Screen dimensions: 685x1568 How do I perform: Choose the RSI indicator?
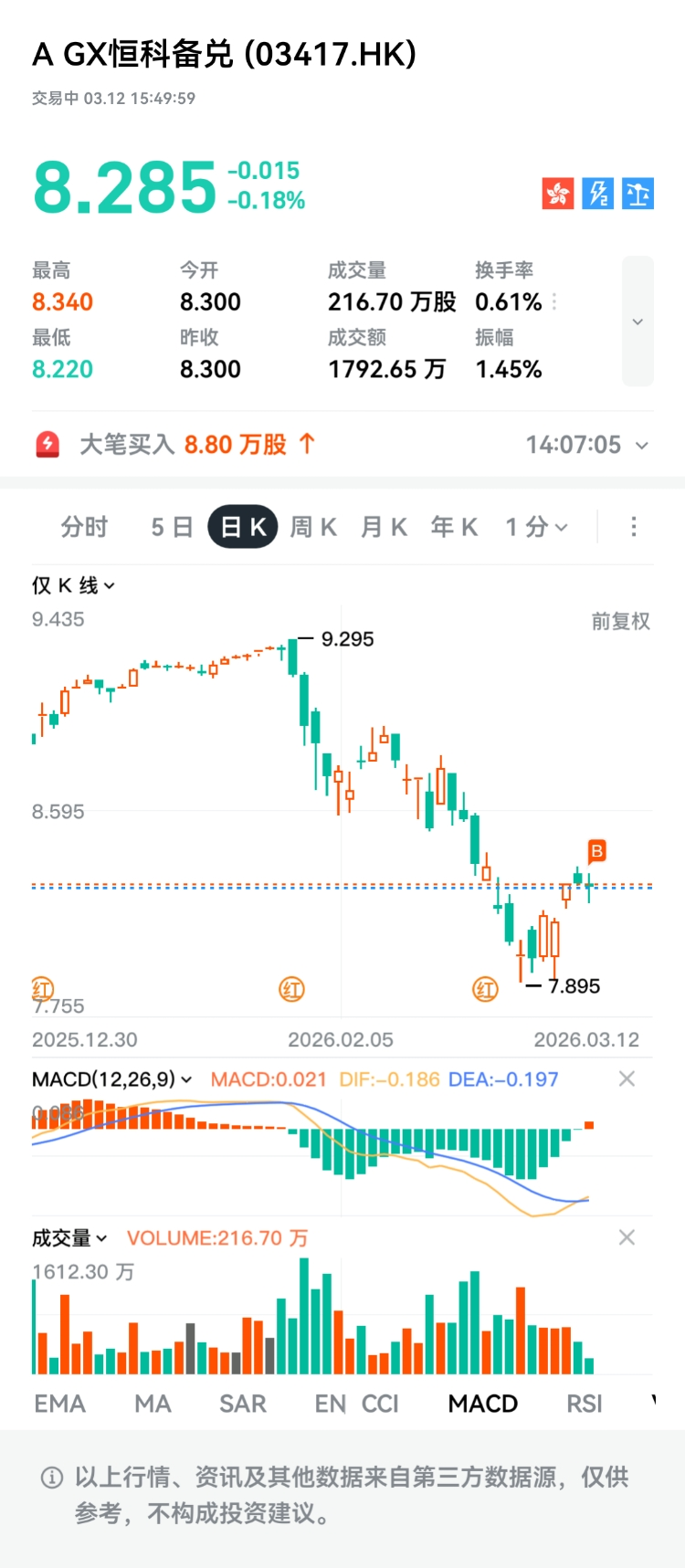click(x=584, y=1404)
